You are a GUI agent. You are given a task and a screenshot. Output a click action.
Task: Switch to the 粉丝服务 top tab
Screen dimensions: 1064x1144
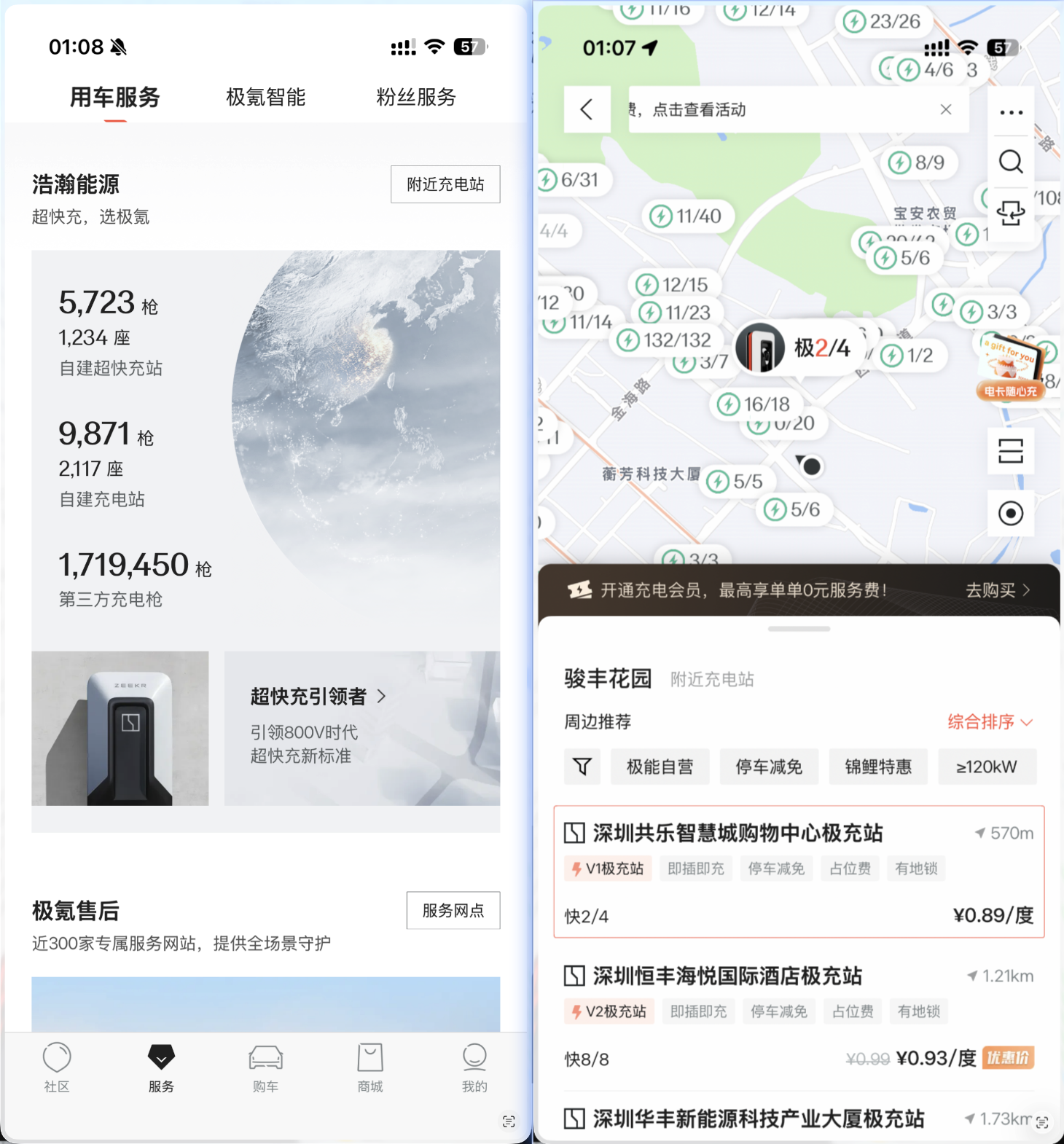pyautogui.click(x=416, y=97)
